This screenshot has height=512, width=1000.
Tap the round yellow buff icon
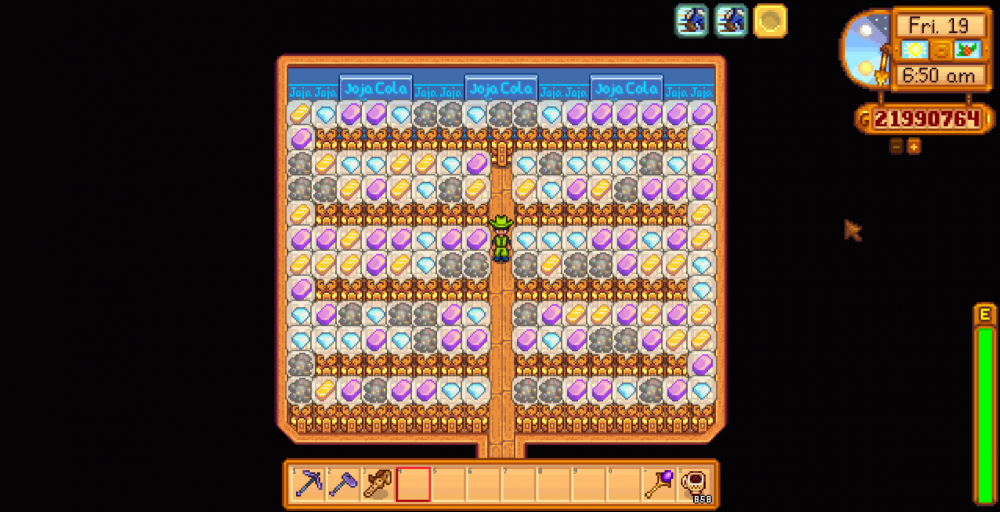point(770,20)
